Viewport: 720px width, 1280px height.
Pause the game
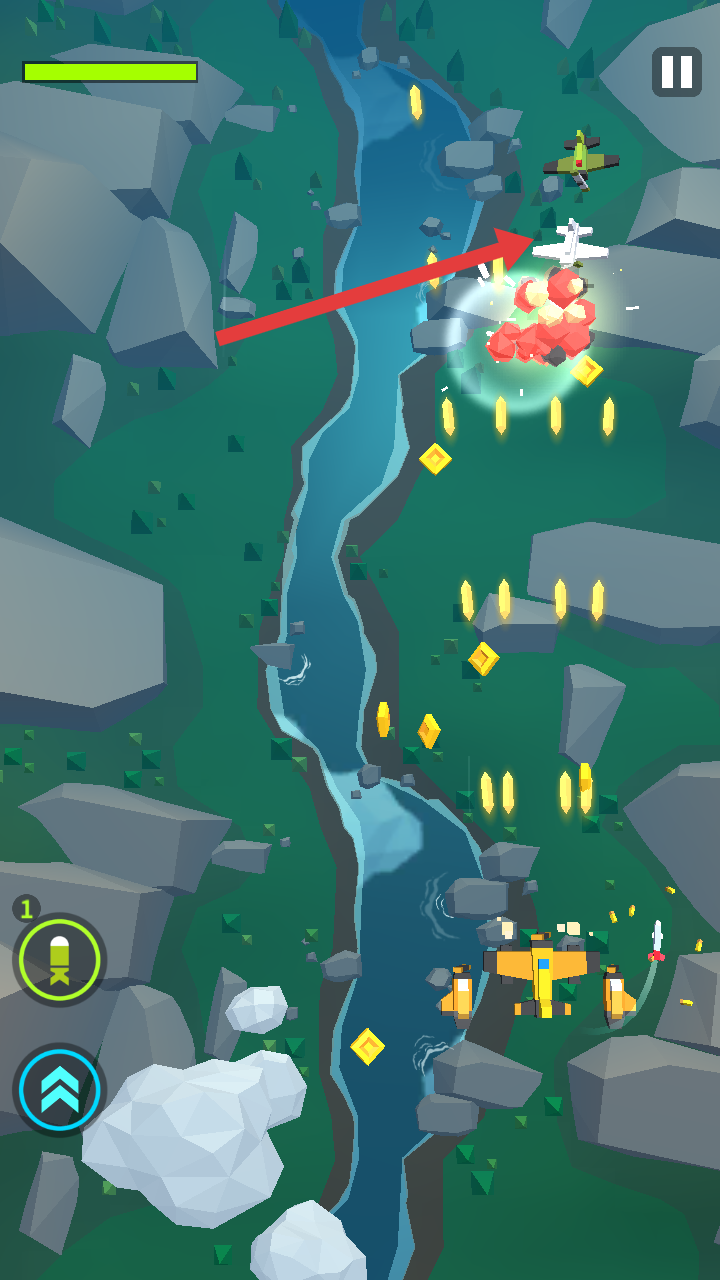pos(676,72)
